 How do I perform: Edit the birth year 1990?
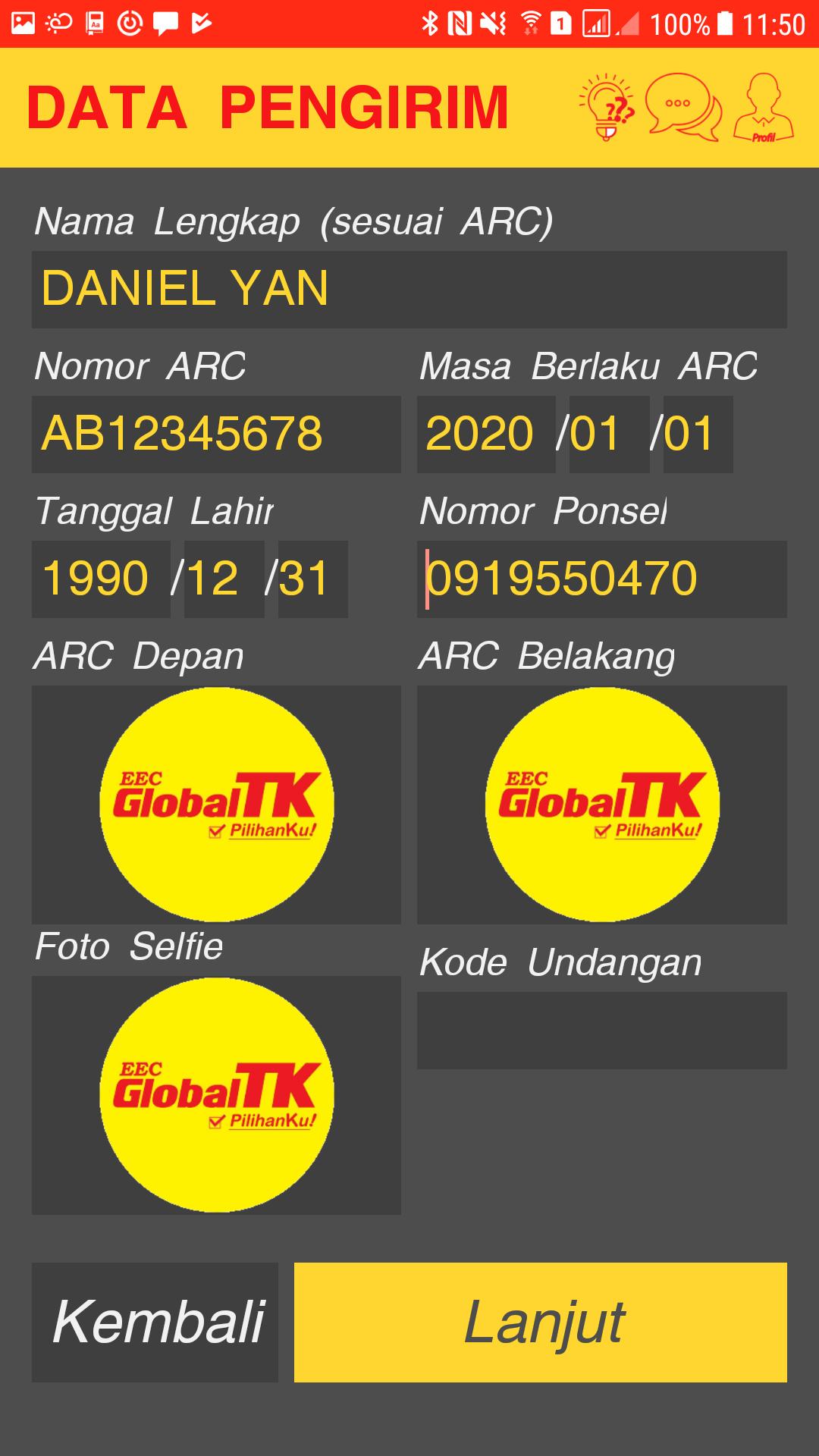[101, 579]
